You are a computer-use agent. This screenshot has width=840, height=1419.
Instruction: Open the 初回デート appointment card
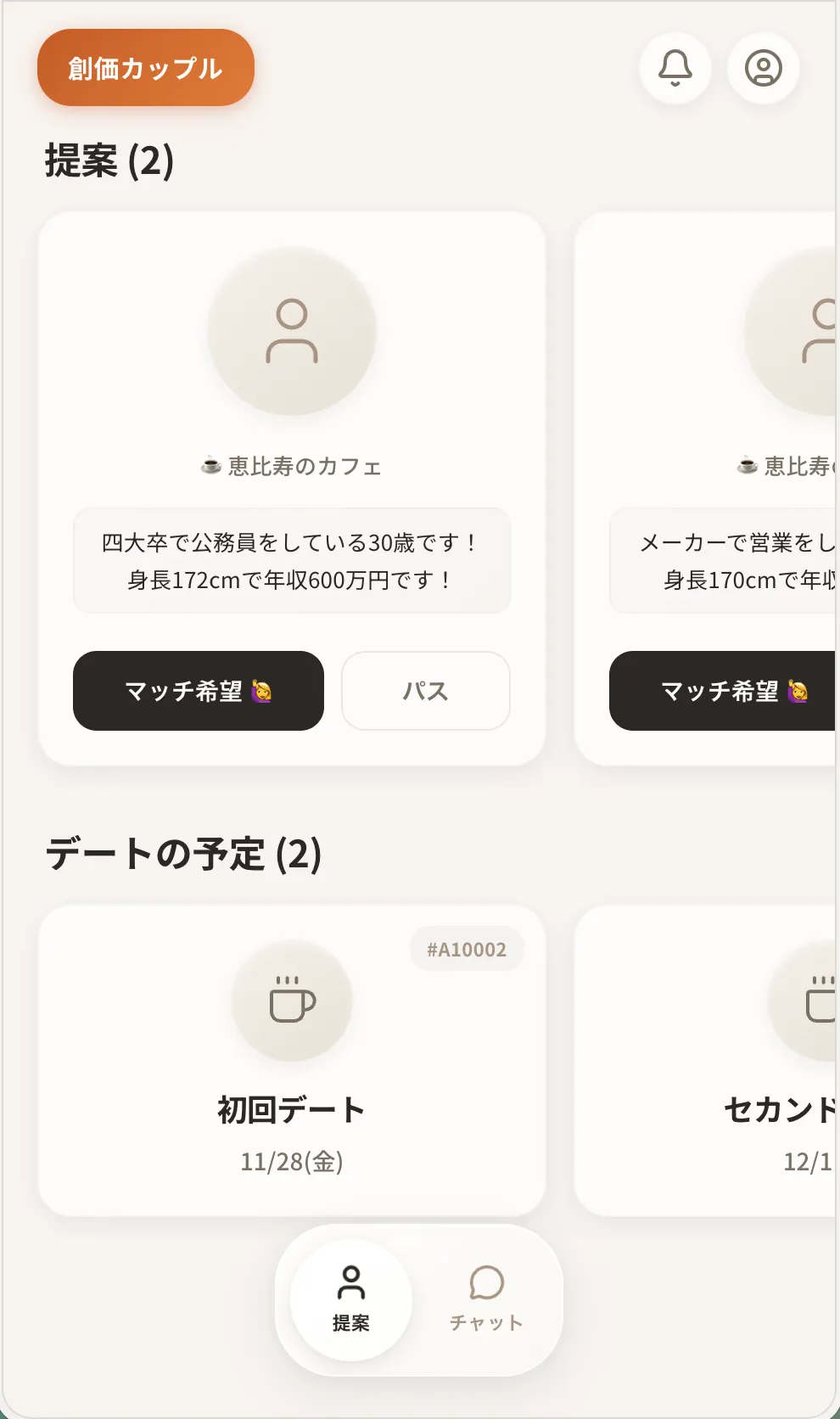pos(292,1057)
